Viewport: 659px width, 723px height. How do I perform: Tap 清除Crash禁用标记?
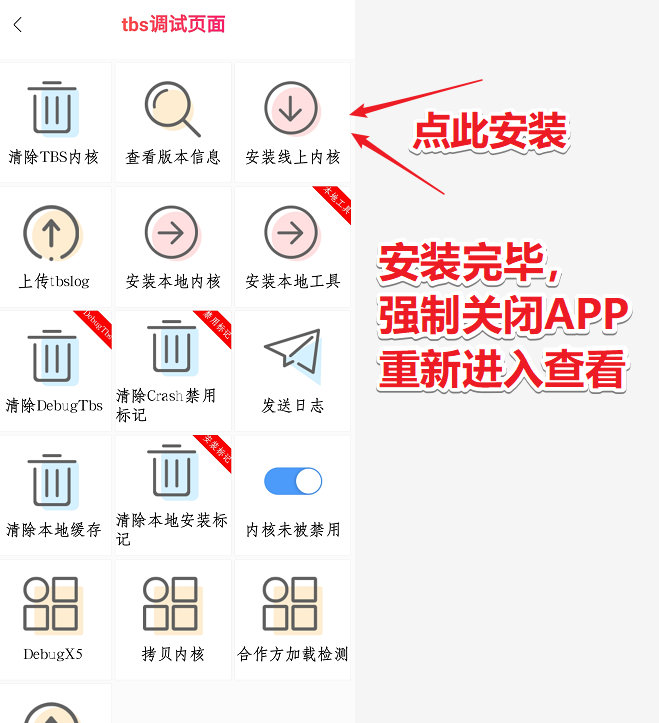[x=173, y=370]
